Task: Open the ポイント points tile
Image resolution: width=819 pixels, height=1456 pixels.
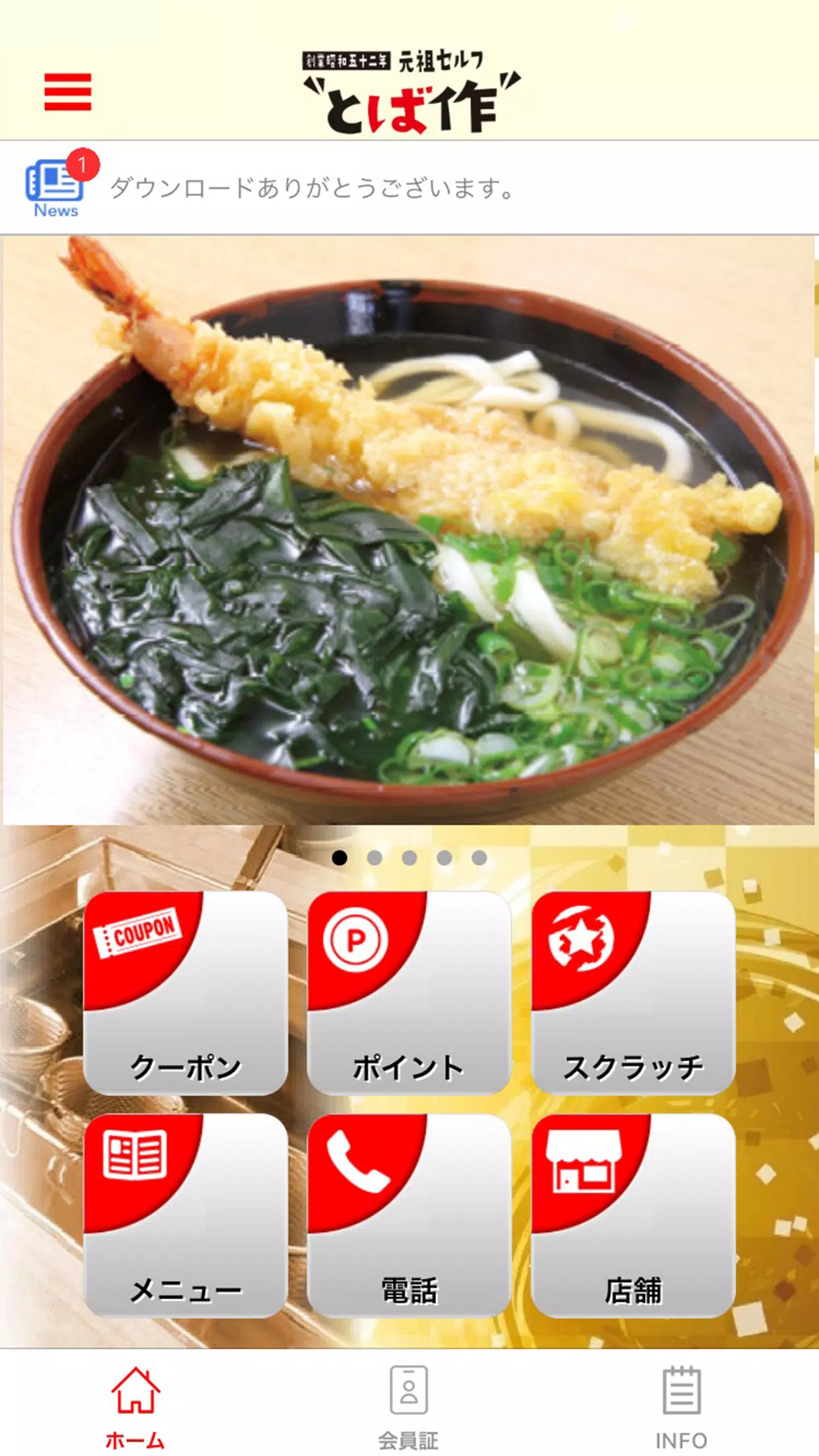Action: 409,992
